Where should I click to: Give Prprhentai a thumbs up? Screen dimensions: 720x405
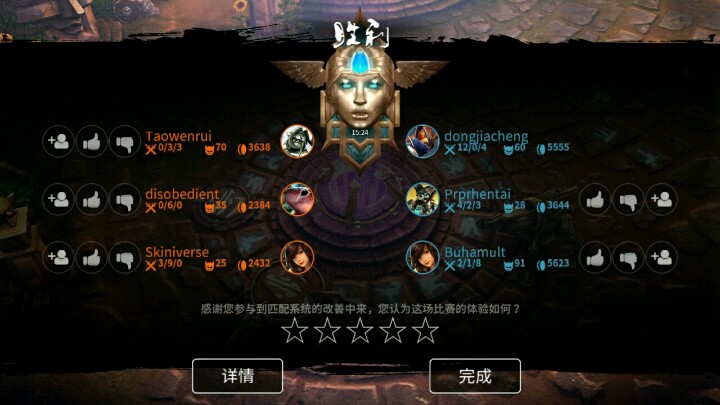[595, 199]
